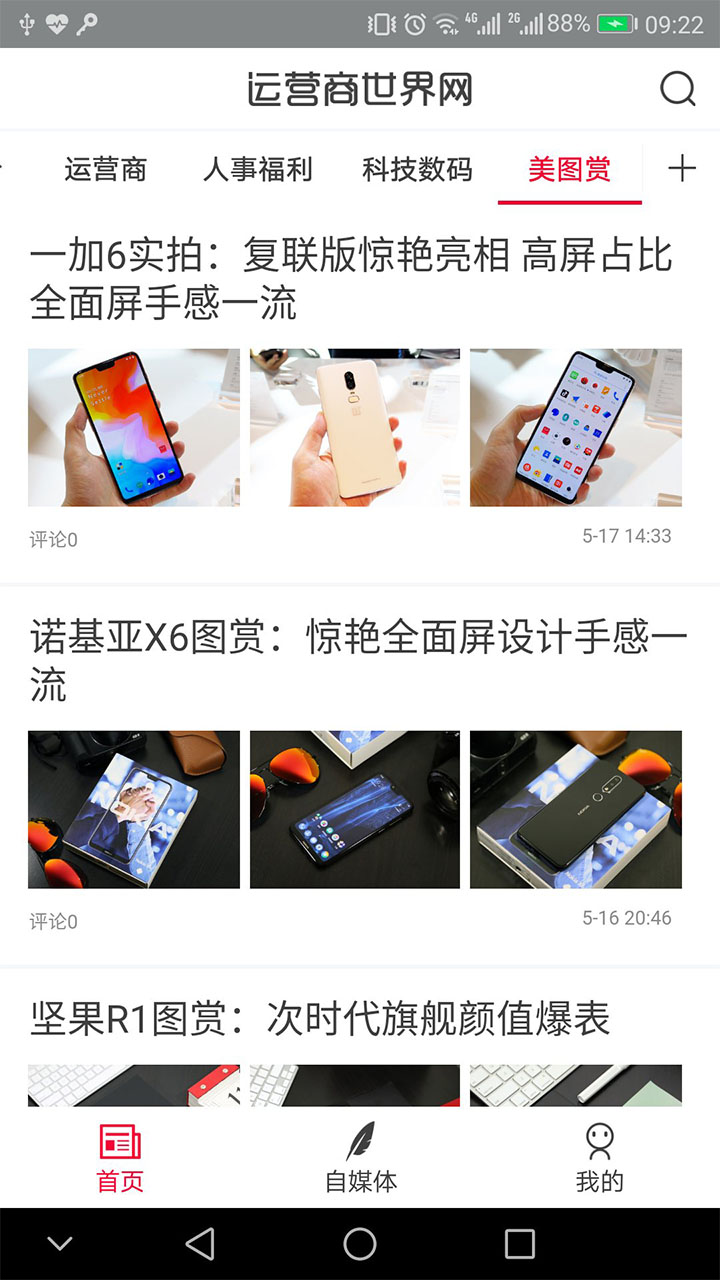Switch to the 自媒体 bottom tab
This screenshot has height=1280, width=720.
click(x=360, y=1157)
